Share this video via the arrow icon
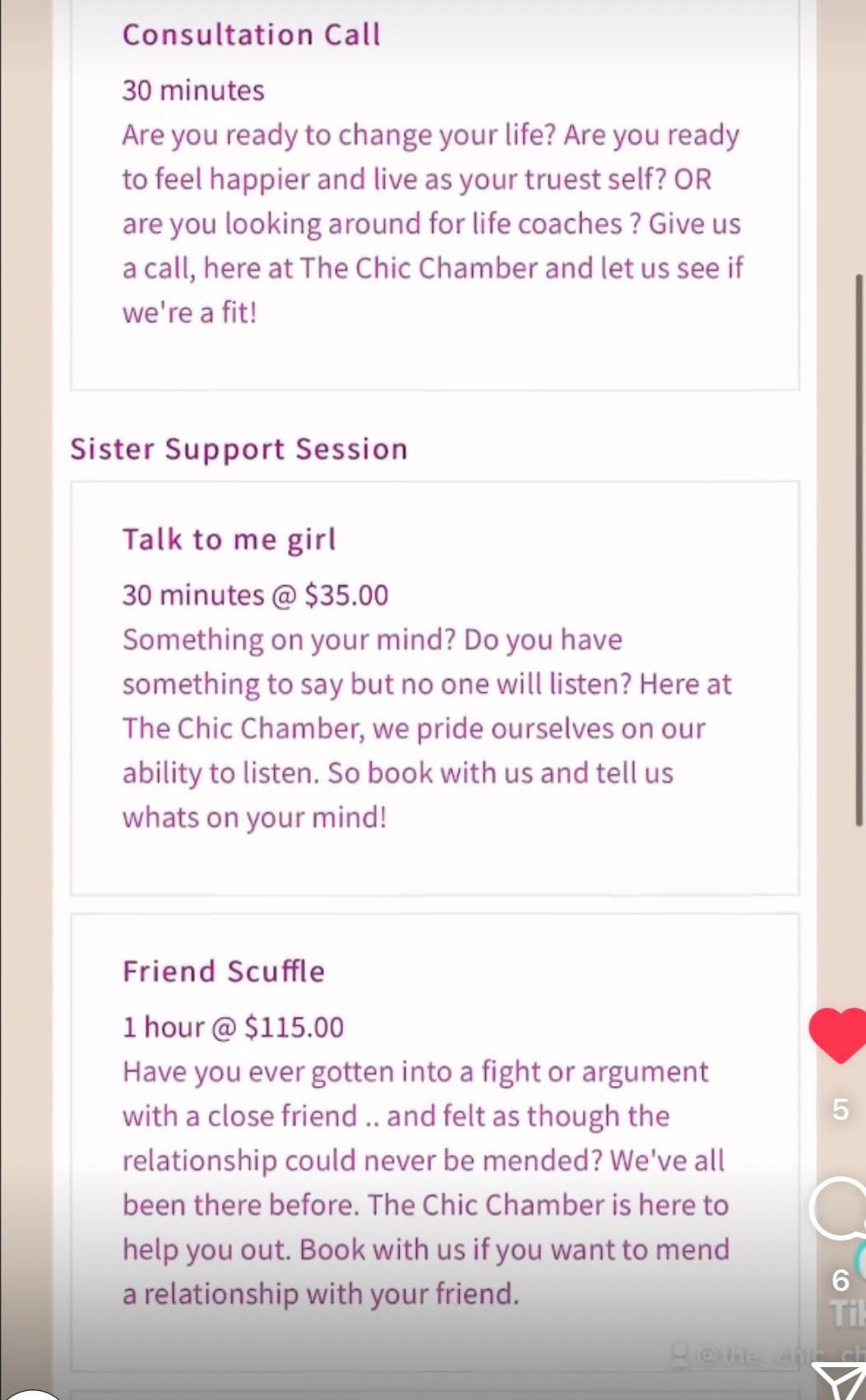This screenshot has height=1400, width=866. [x=841, y=1381]
